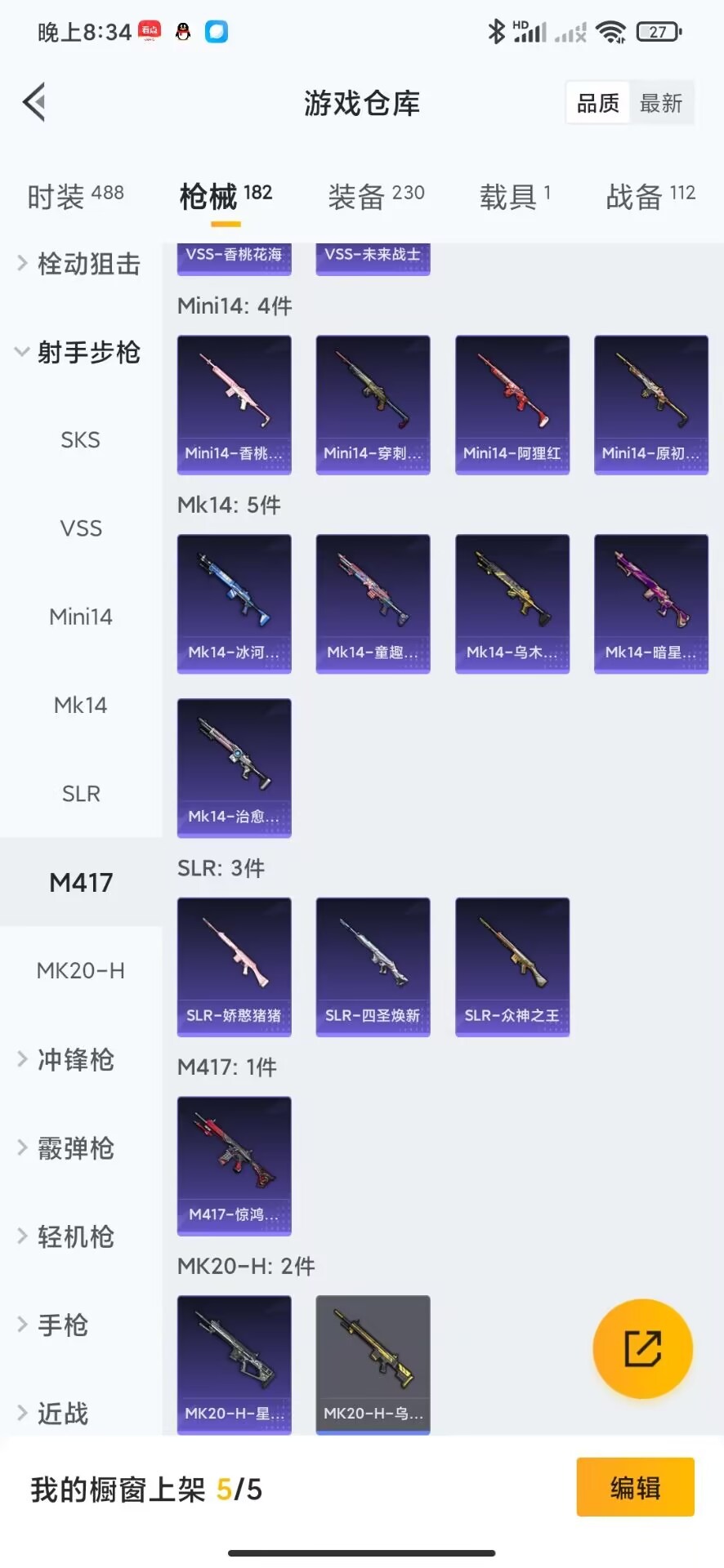Go back with the top-left arrow
The width and height of the screenshot is (724, 1568).
coord(34,103)
